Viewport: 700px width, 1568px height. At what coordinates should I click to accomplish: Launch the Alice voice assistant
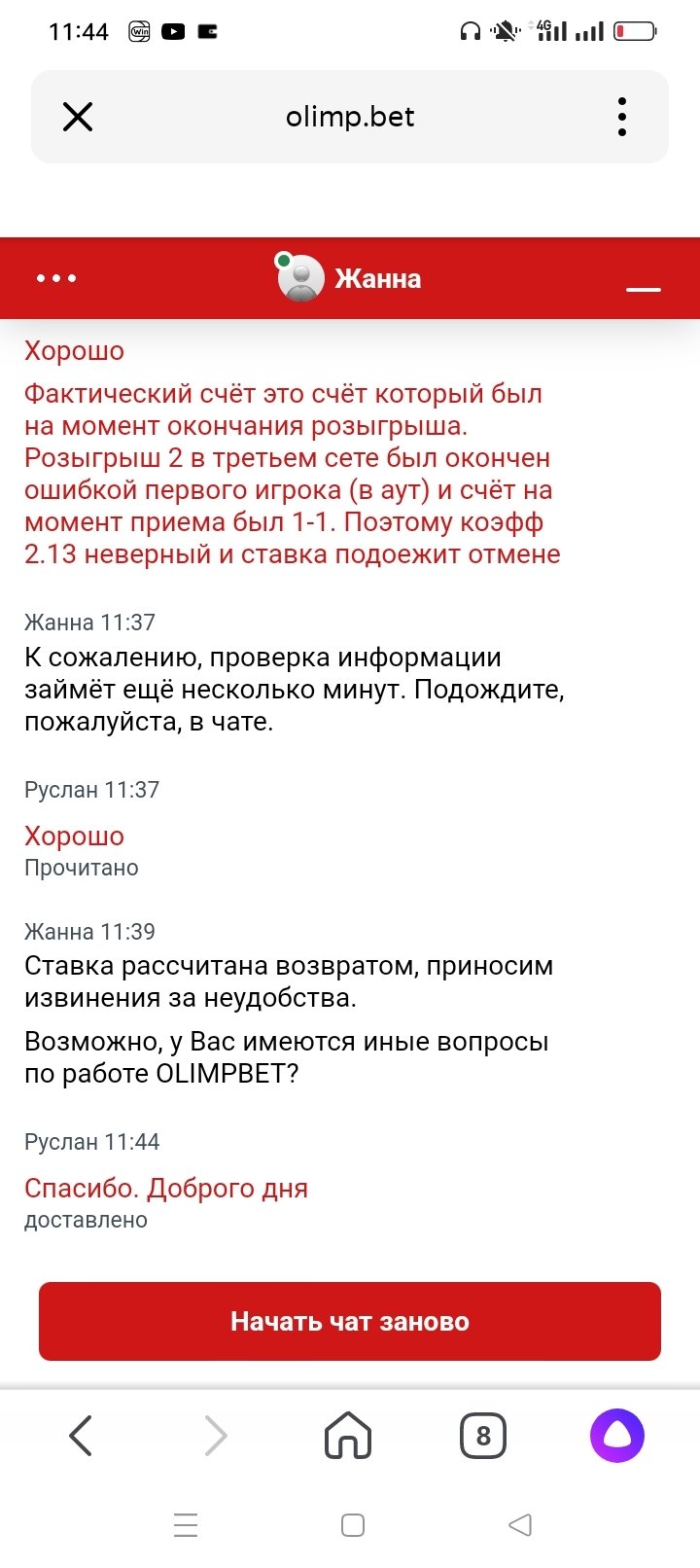click(617, 1435)
